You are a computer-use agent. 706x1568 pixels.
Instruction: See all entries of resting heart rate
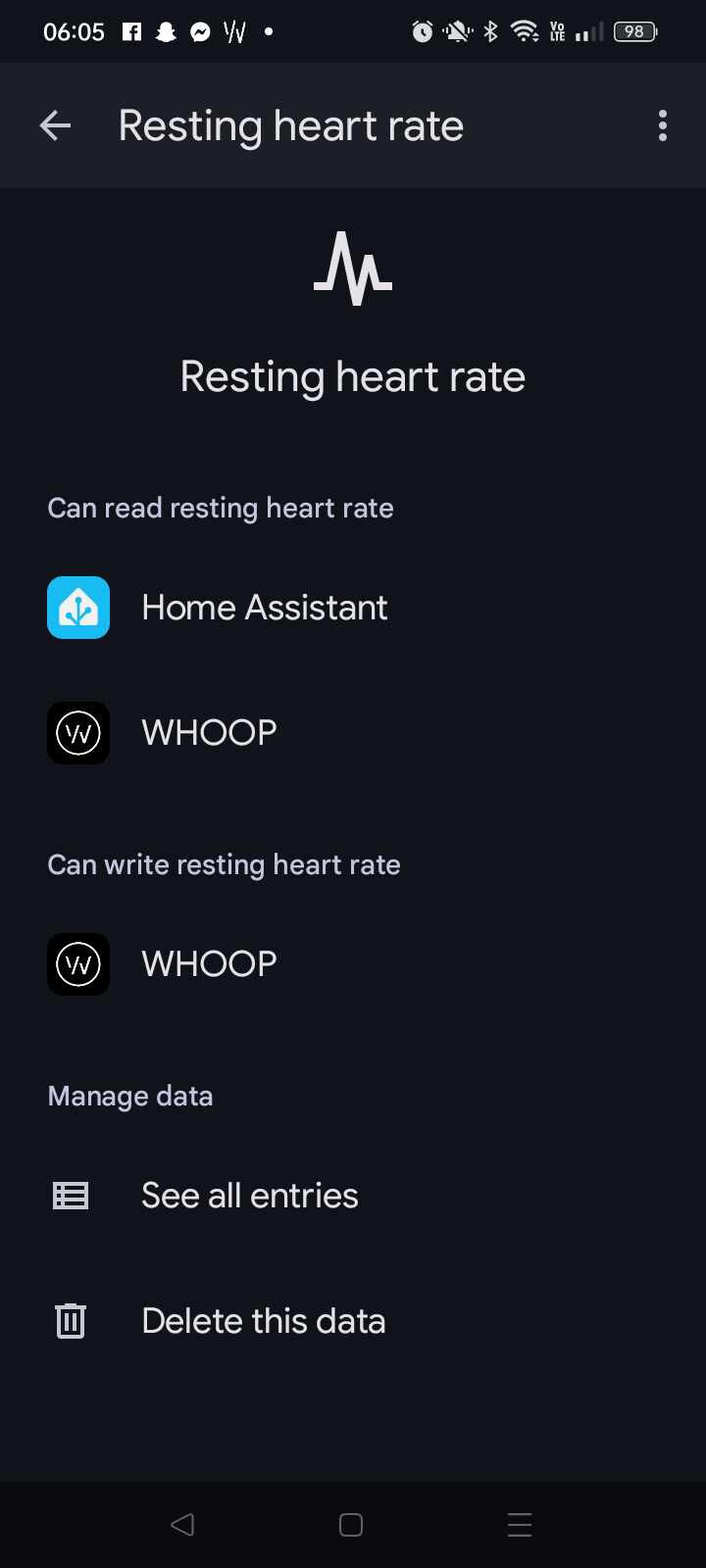353,1196
